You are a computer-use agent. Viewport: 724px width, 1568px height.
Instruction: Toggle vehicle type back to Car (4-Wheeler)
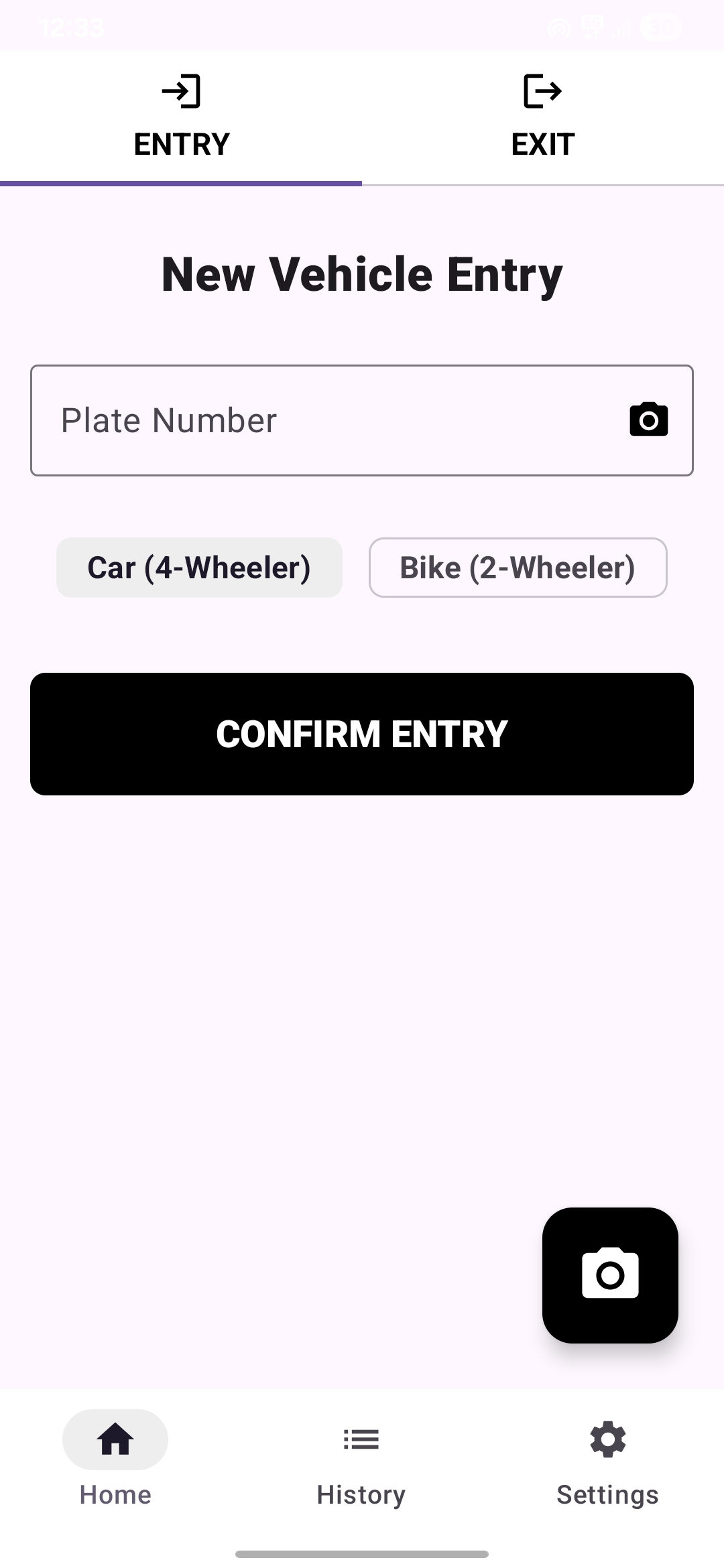(199, 568)
